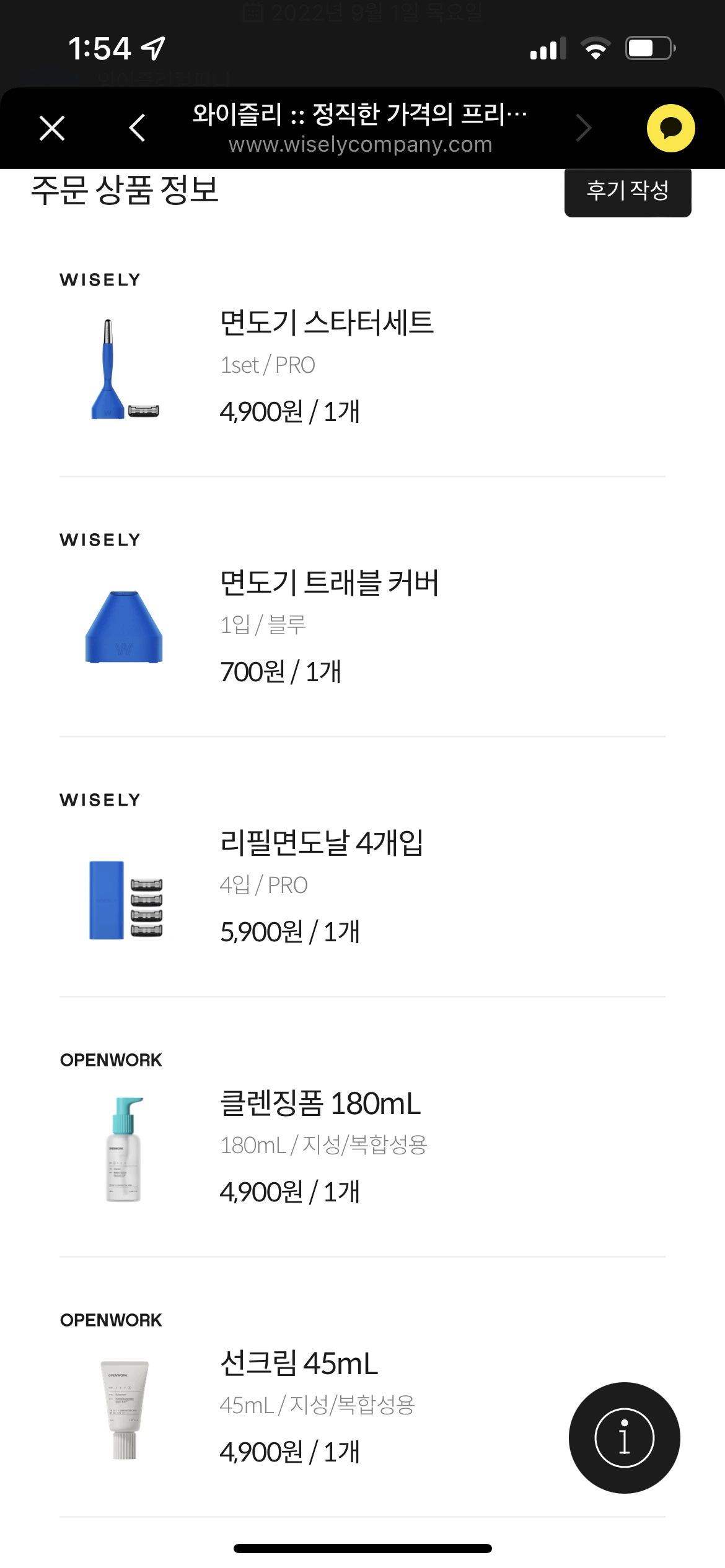Close the in-app browser
The width and height of the screenshot is (725, 1568).
click(x=52, y=129)
